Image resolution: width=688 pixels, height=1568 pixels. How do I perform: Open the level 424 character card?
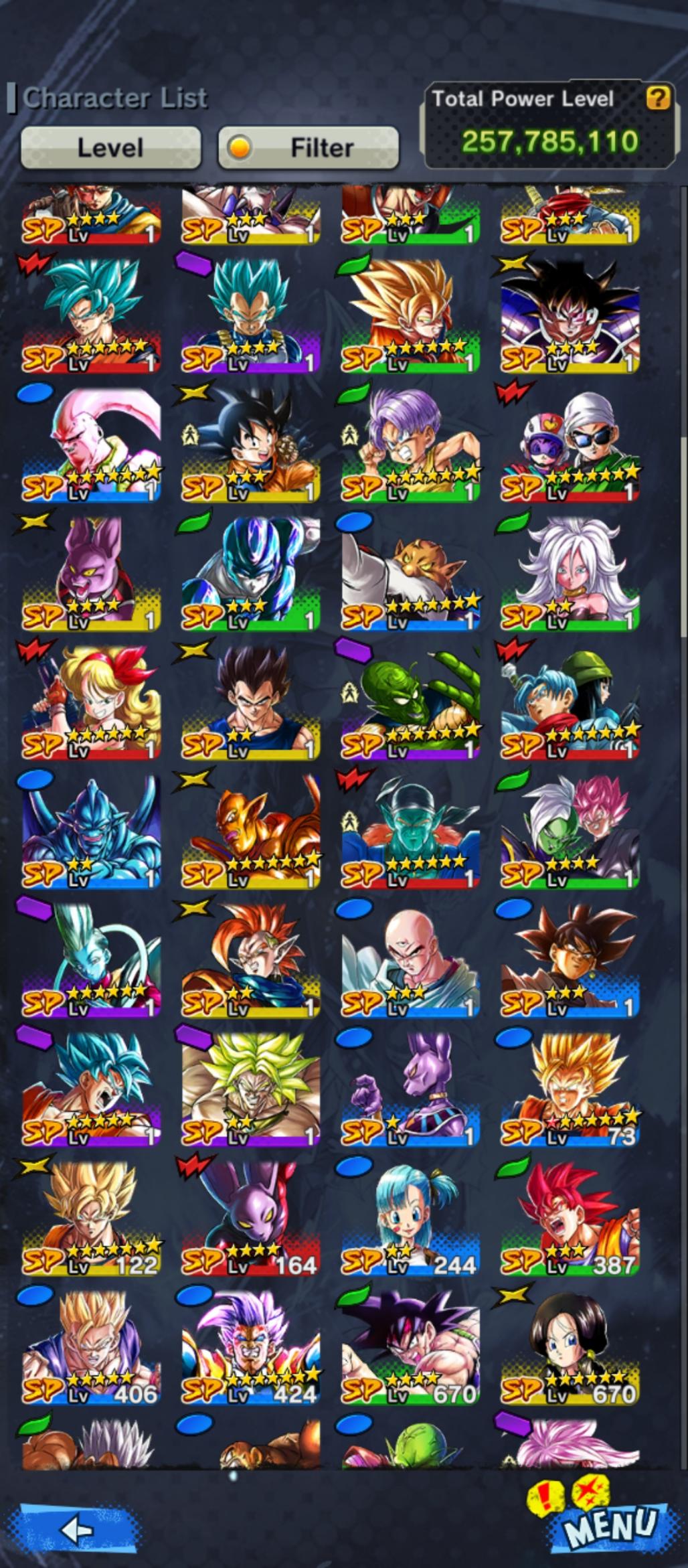pos(250,1347)
